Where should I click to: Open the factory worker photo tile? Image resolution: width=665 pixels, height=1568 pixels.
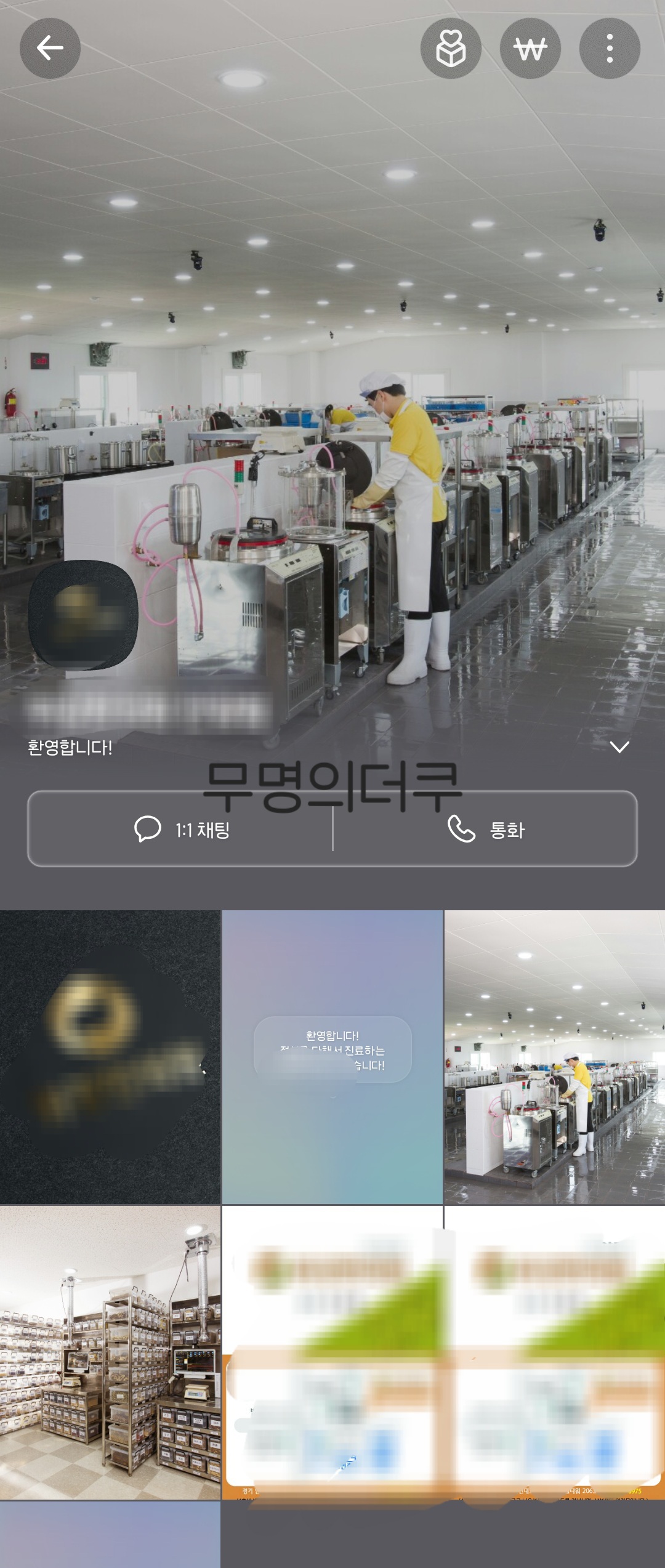coord(554,1057)
